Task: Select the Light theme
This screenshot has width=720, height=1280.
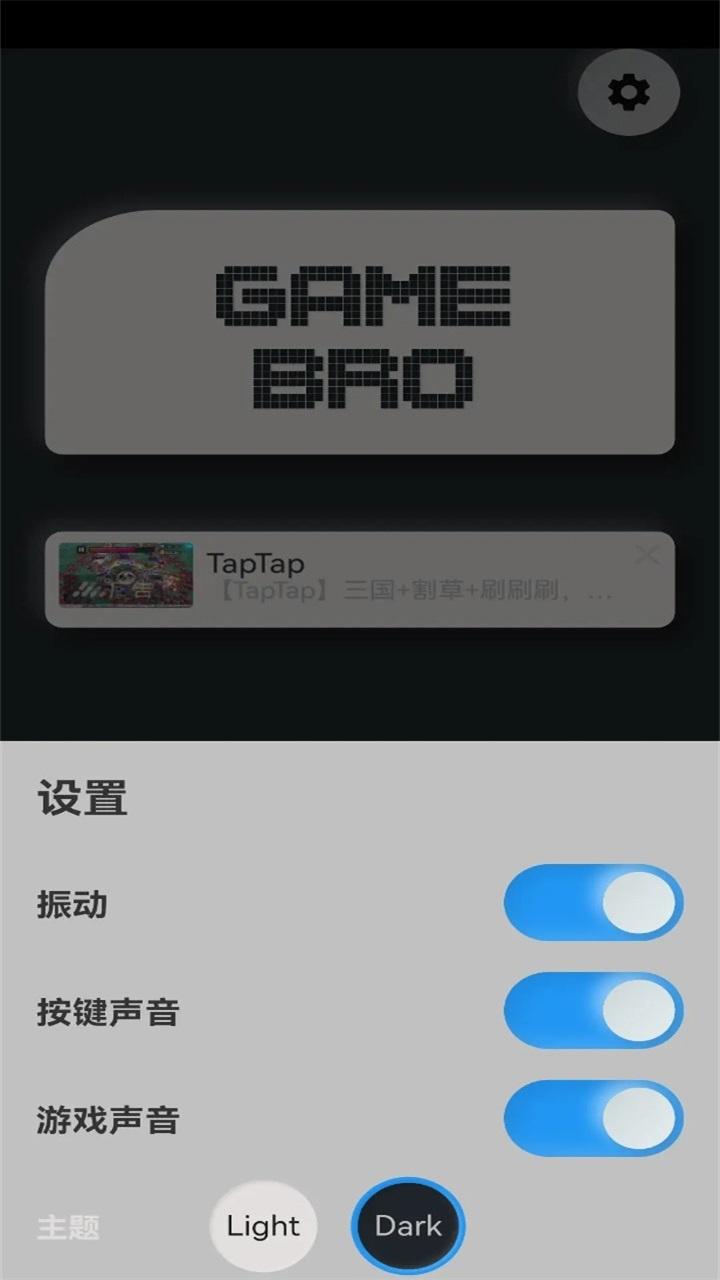Action: [x=263, y=1226]
